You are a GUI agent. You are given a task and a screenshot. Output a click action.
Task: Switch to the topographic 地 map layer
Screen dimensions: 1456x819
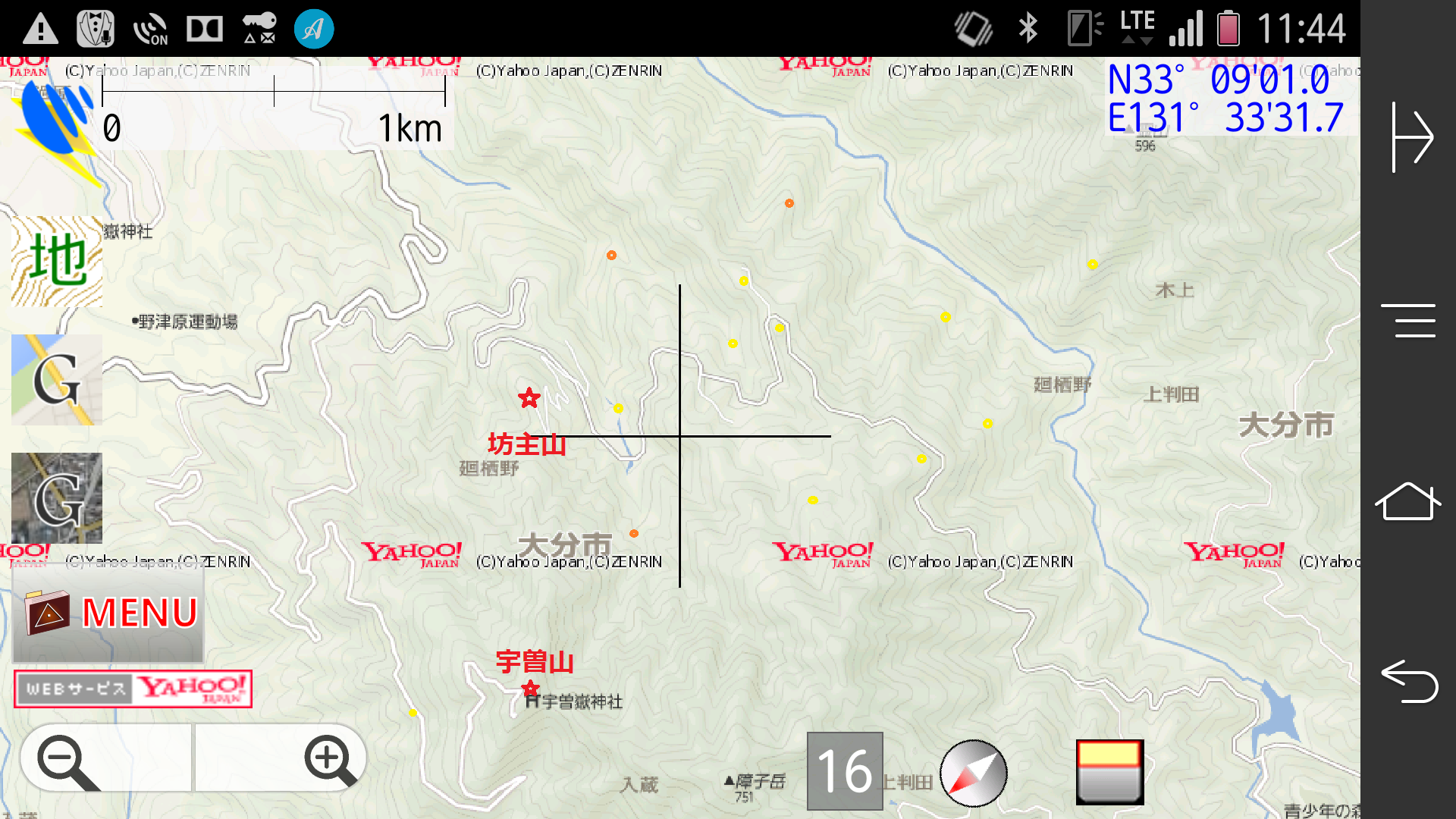click(57, 262)
